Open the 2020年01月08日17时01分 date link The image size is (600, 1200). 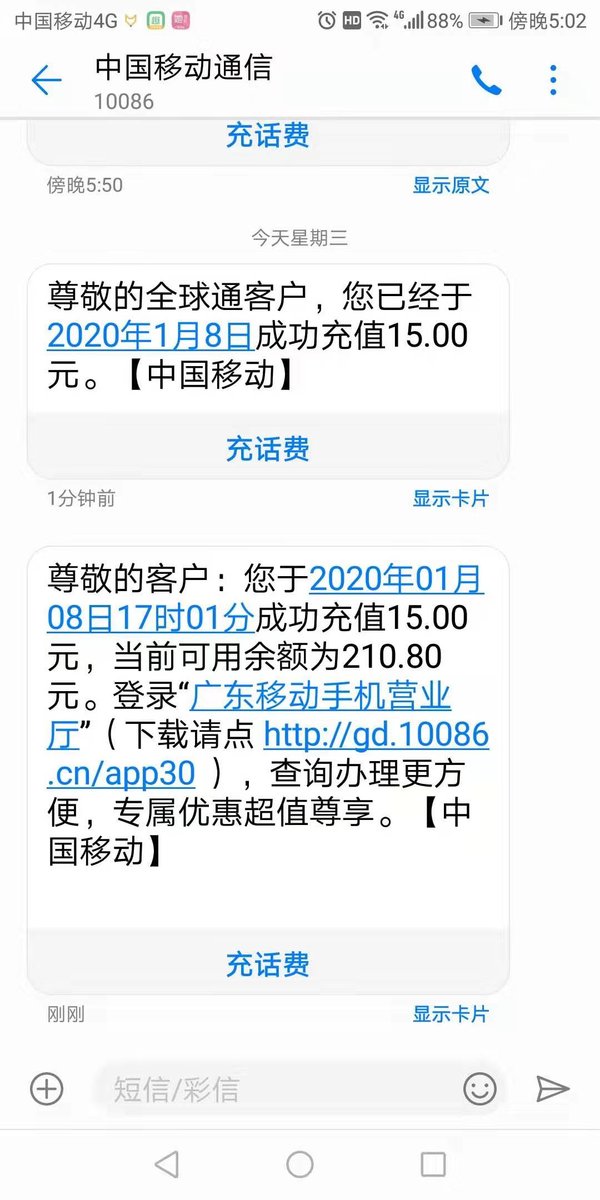click(x=266, y=598)
